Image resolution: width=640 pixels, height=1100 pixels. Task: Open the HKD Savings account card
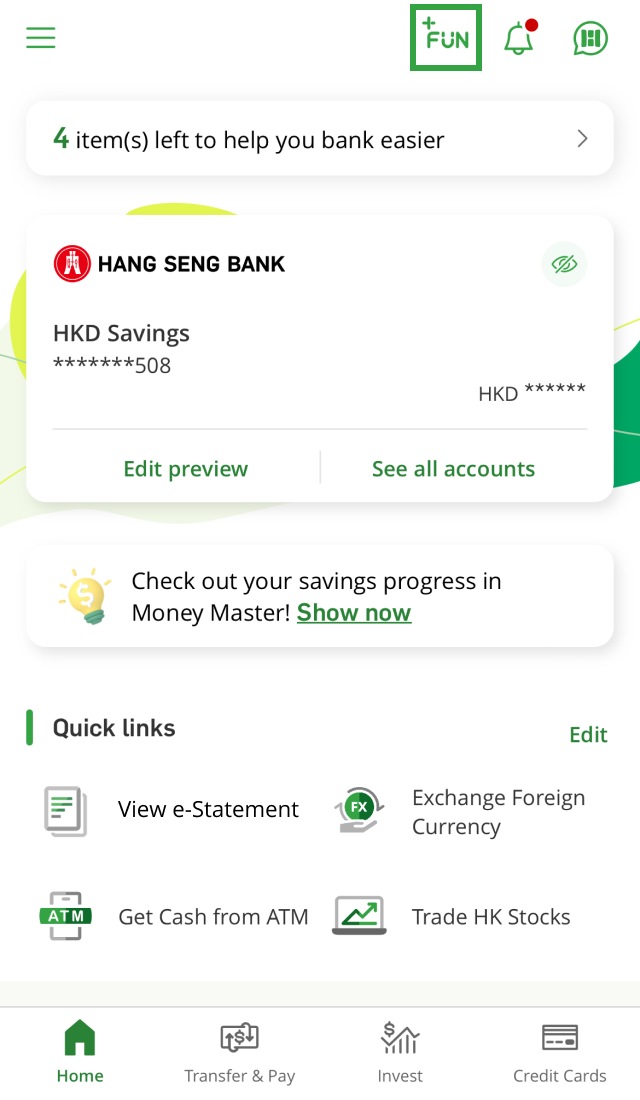point(250,350)
